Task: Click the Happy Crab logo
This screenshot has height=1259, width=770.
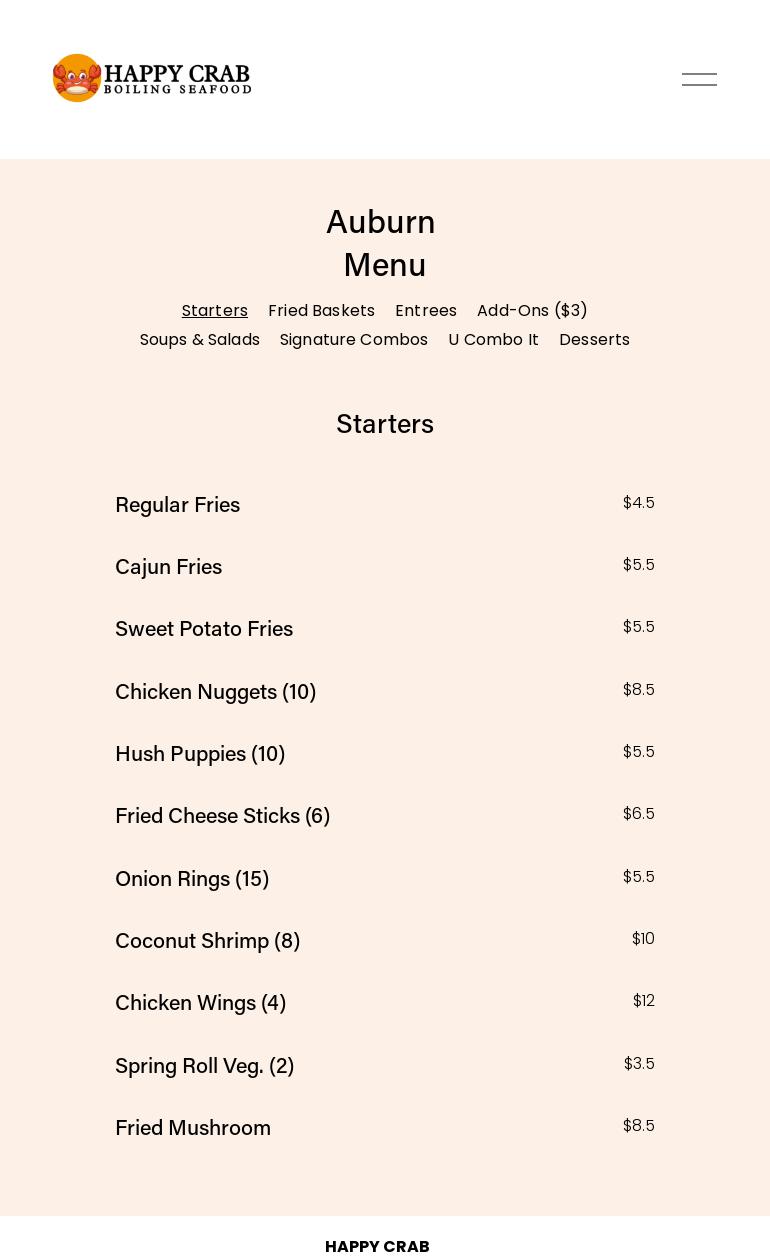Action: pos(152,78)
